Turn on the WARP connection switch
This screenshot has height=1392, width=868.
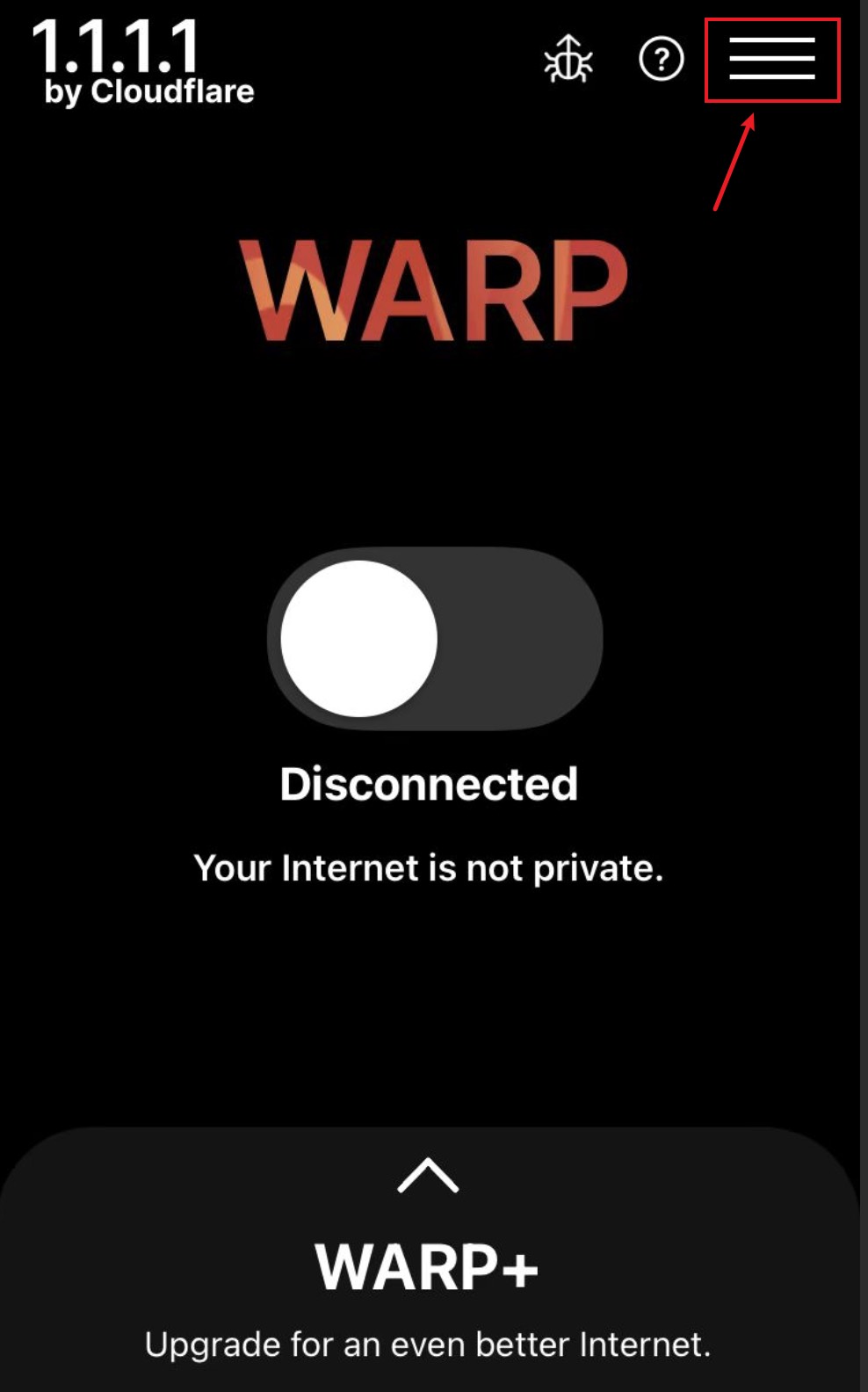[x=434, y=639]
